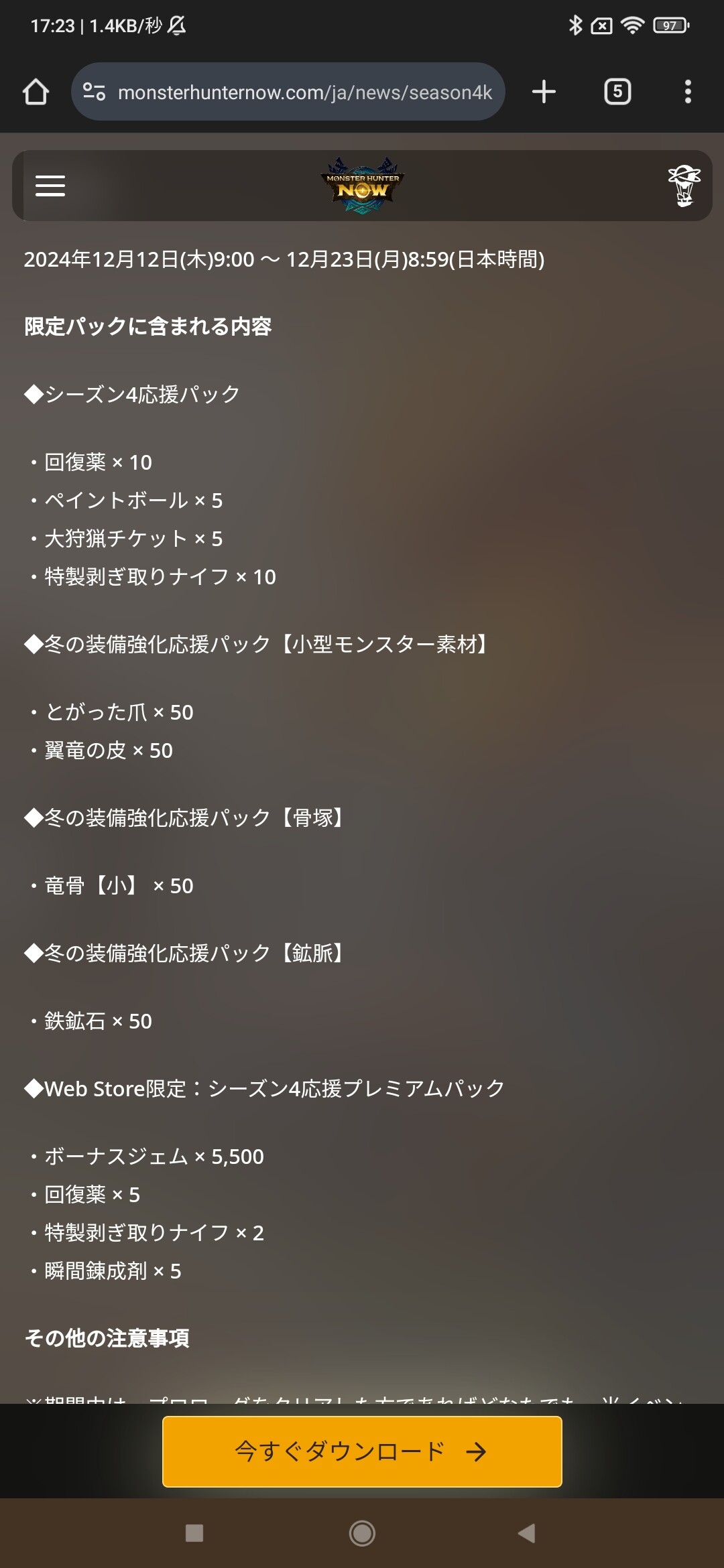Open the tab switcher showing 5 tabs
The height and width of the screenshot is (1568, 724).
617,92
